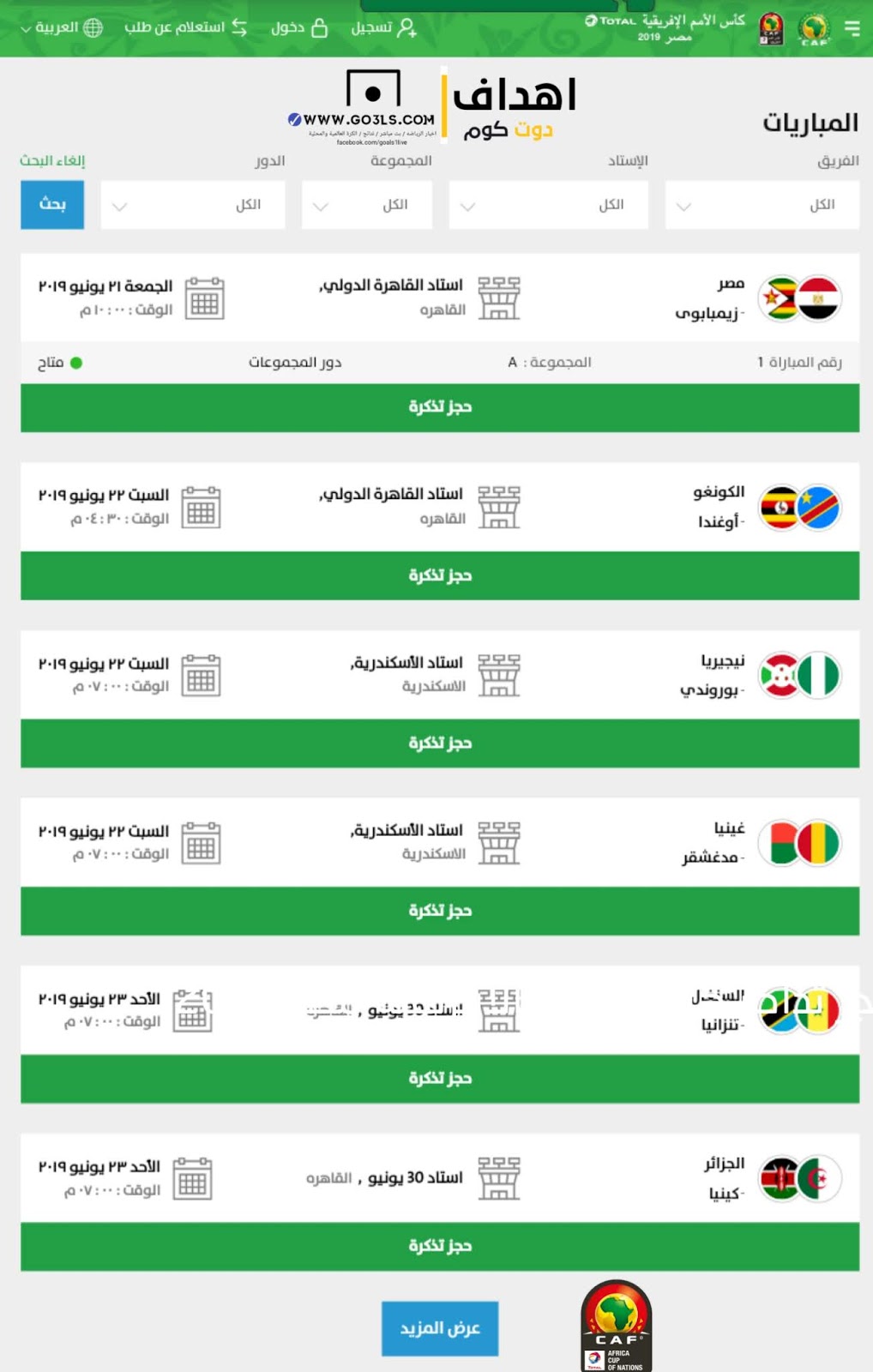873x1372 pixels.
Task: Tap تسجيل to register an account
Action: (383, 27)
